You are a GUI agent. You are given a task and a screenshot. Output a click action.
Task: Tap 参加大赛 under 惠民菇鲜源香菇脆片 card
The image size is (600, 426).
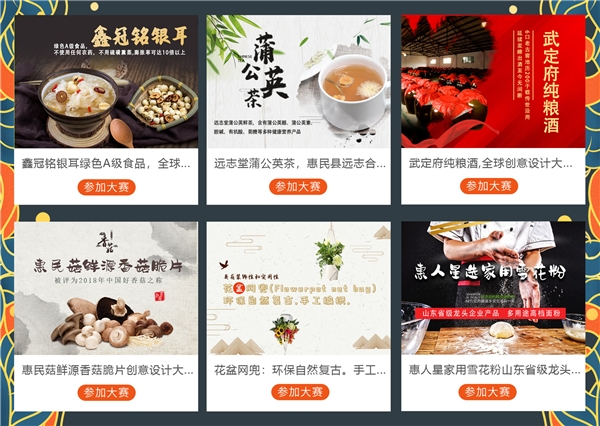click(x=106, y=392)
